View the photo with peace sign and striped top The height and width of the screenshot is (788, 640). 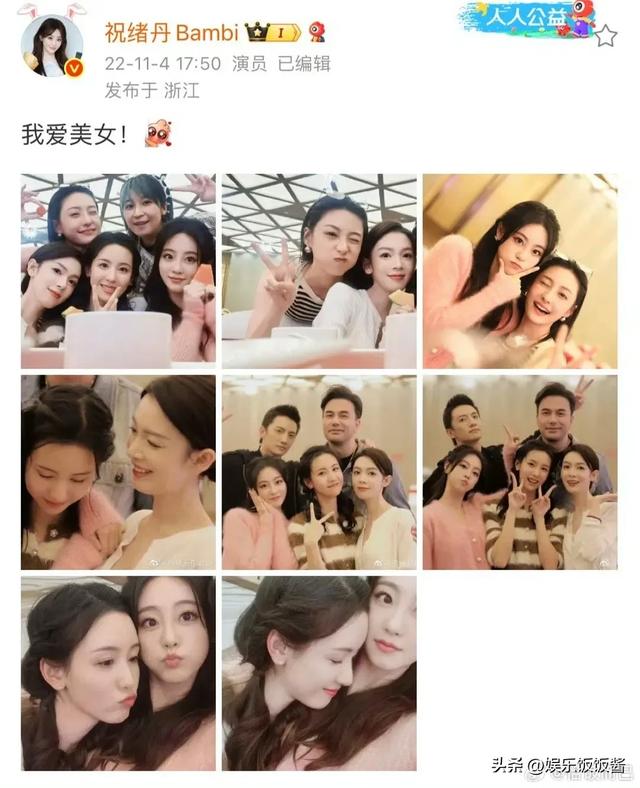[x=319, y=271]
